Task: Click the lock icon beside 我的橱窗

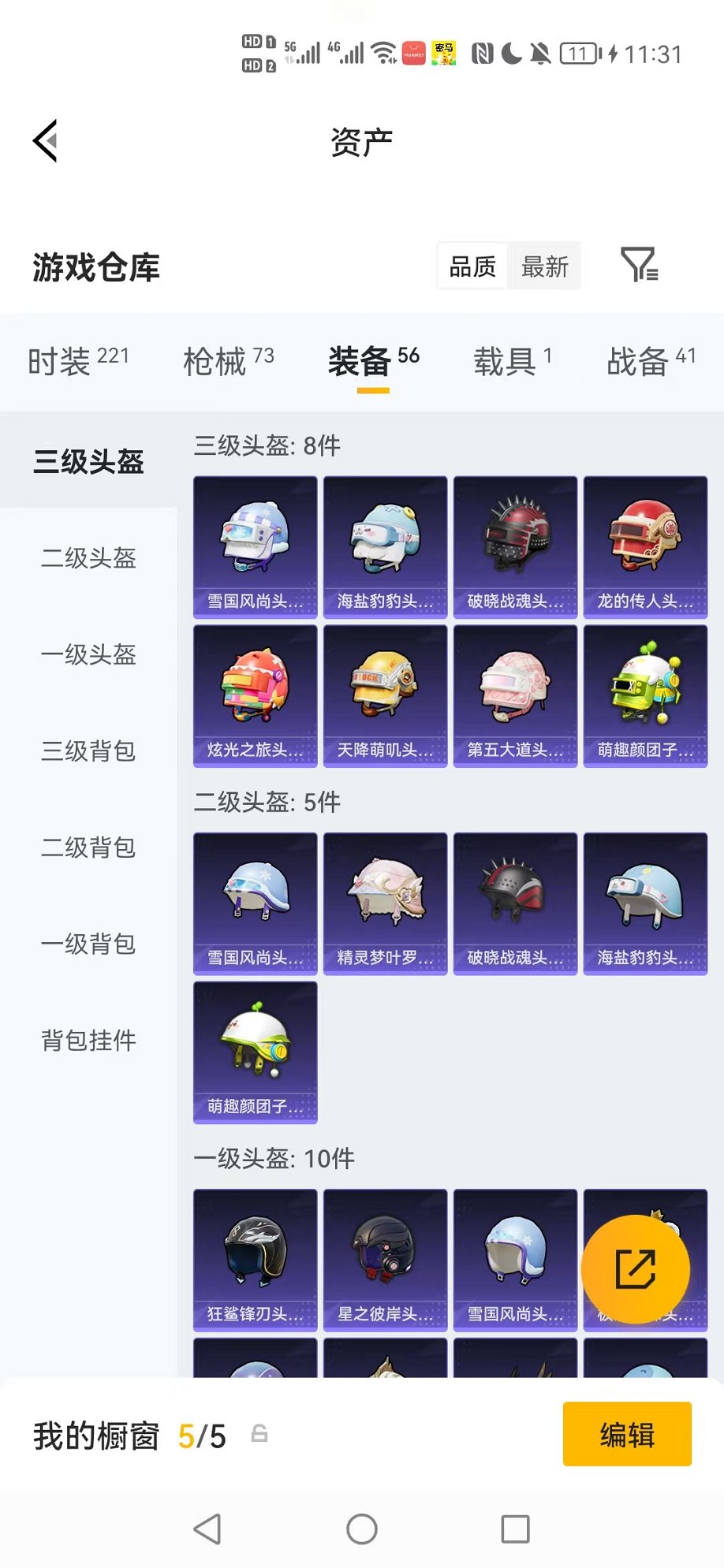Action: click(260, 1434)
